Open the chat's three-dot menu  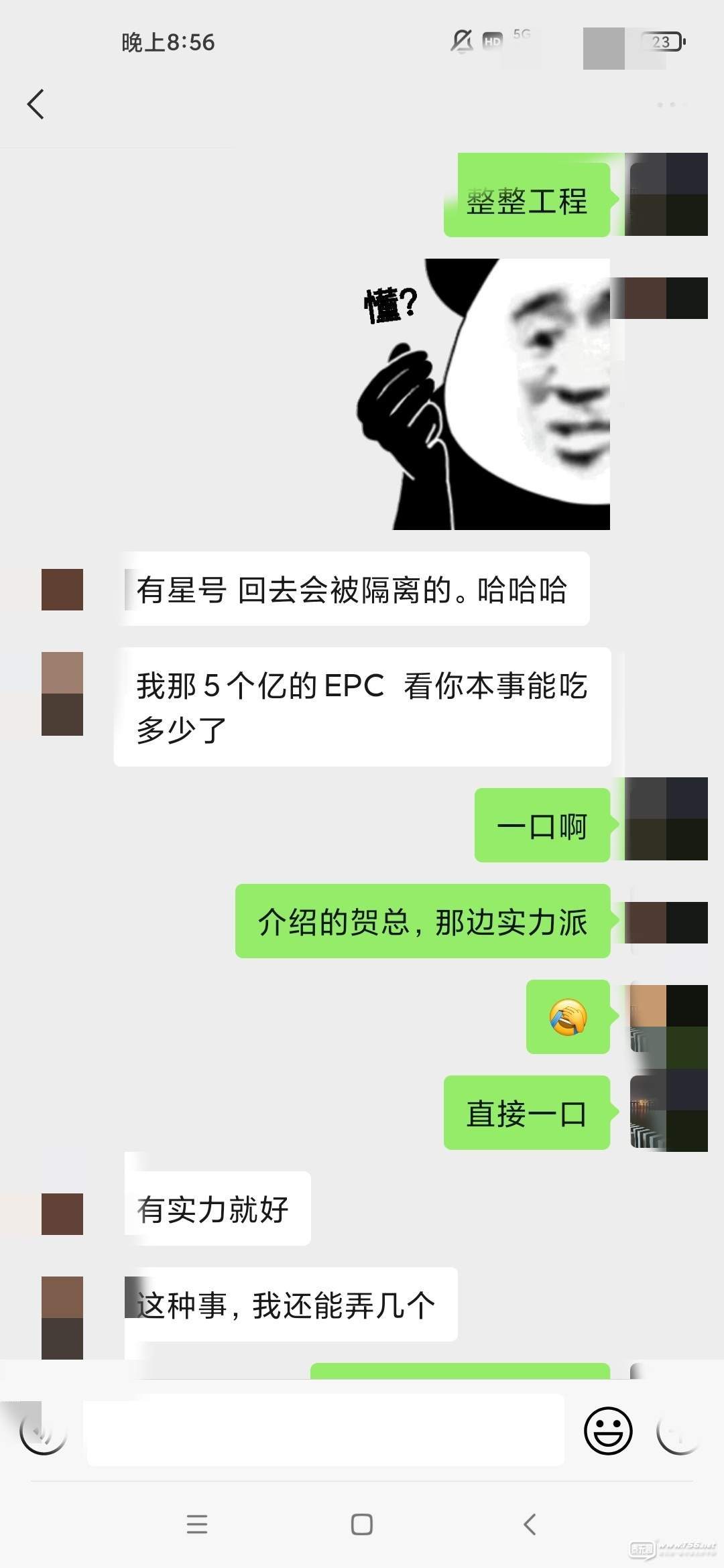(x=671, y=105)
